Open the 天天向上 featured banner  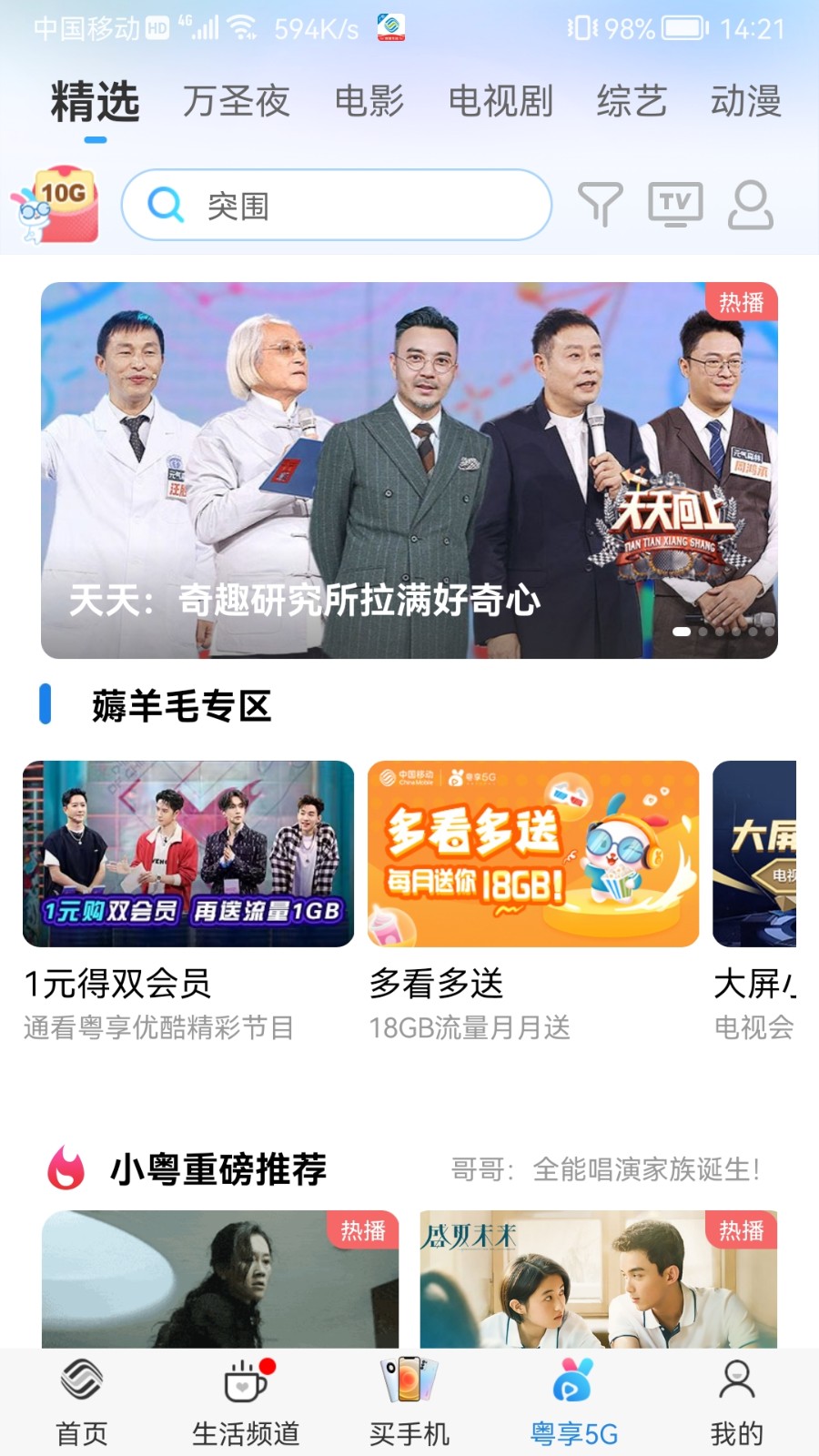point(409,470)
